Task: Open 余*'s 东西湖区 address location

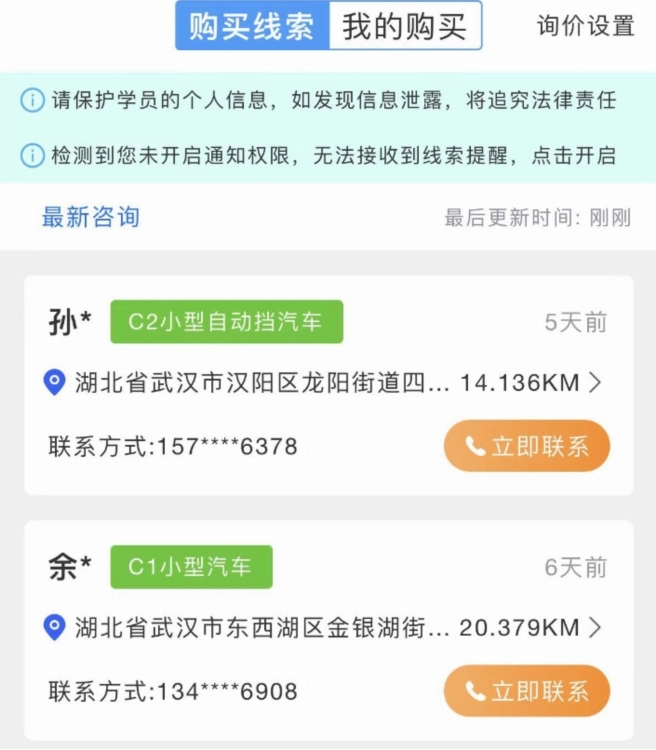Action: click(325, 628)
